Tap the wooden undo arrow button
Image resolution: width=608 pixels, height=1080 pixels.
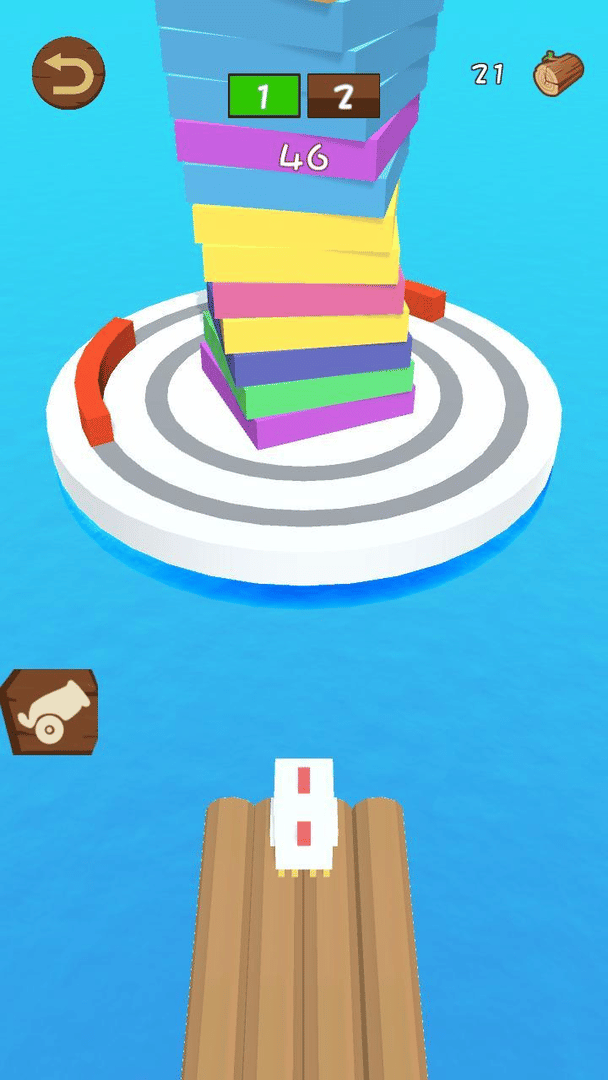click(68, 73)
